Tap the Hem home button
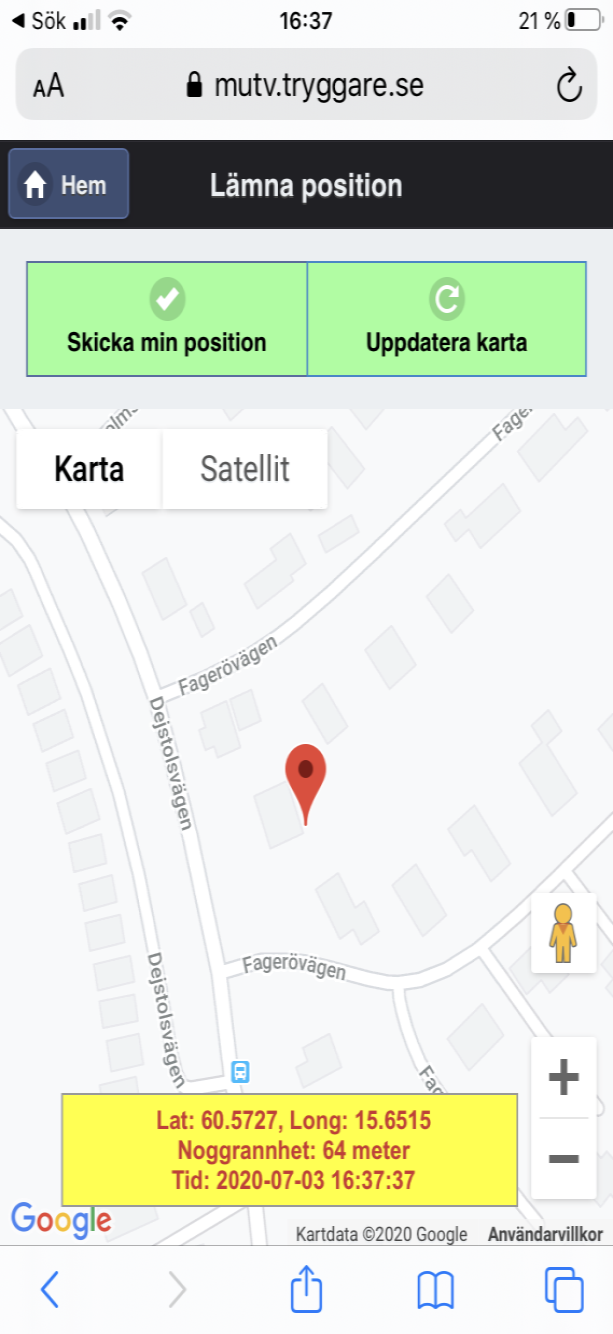Image resolution: width=613 pixels, height=1334 pixels. (x=68, y=184)
